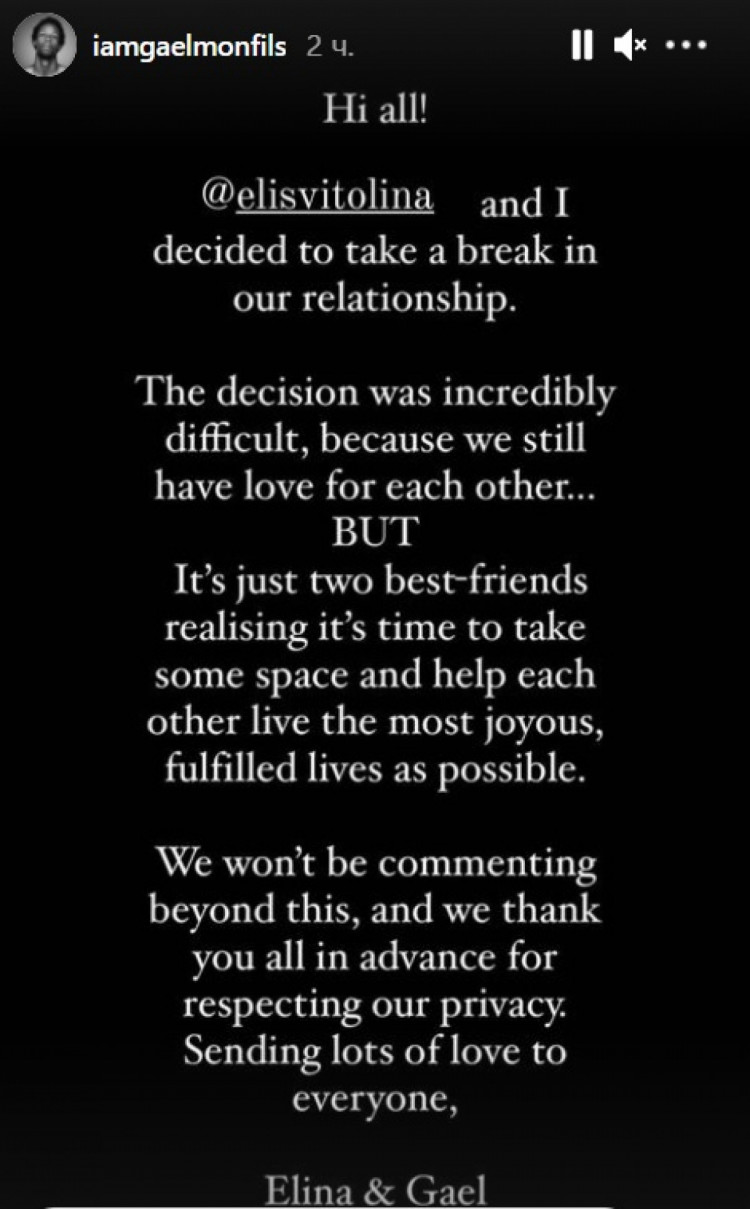Unmute the story sound
Screen dimensions: 750x1209
pyautogui.click(x=630, y=45)
